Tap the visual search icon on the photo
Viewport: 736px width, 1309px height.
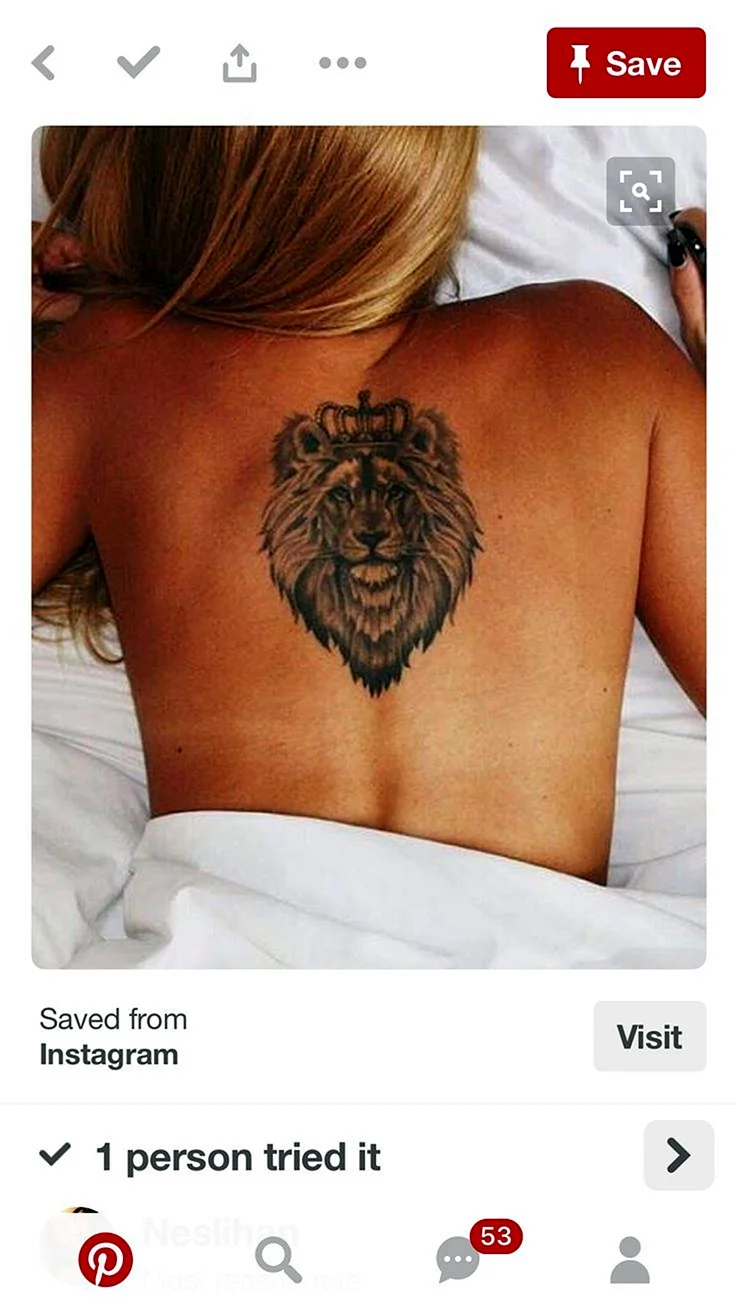pyautogui.click(x=640, y=191)
